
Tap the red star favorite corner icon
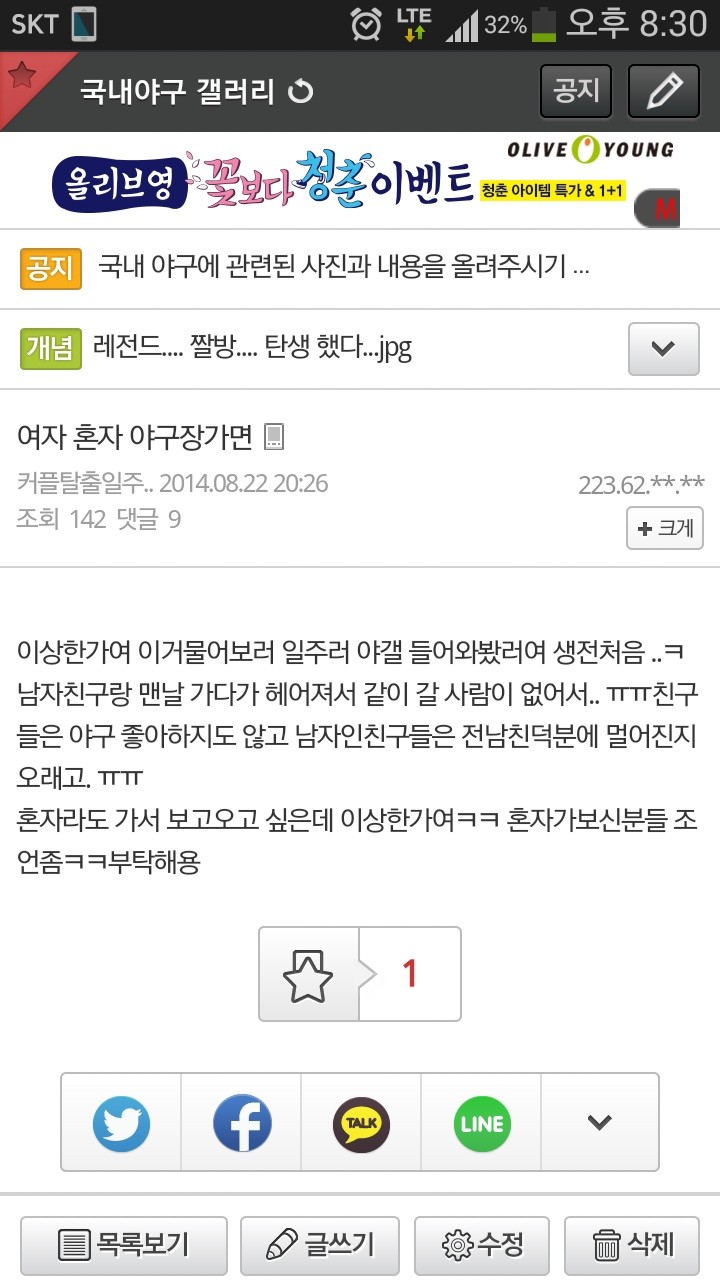pyautogui.click(x=22, y=80)
